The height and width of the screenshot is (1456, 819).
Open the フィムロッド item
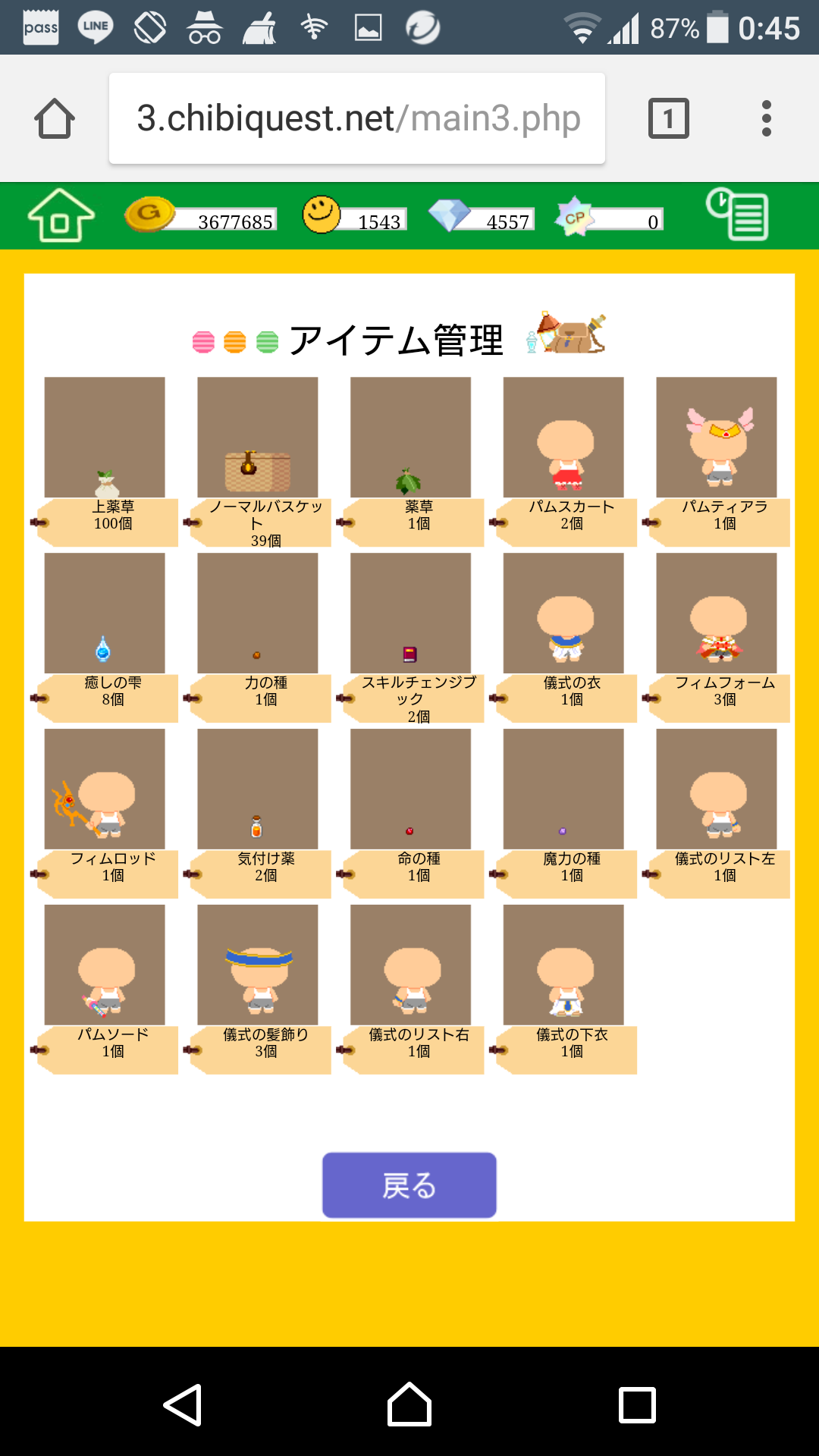click(105, 789)
